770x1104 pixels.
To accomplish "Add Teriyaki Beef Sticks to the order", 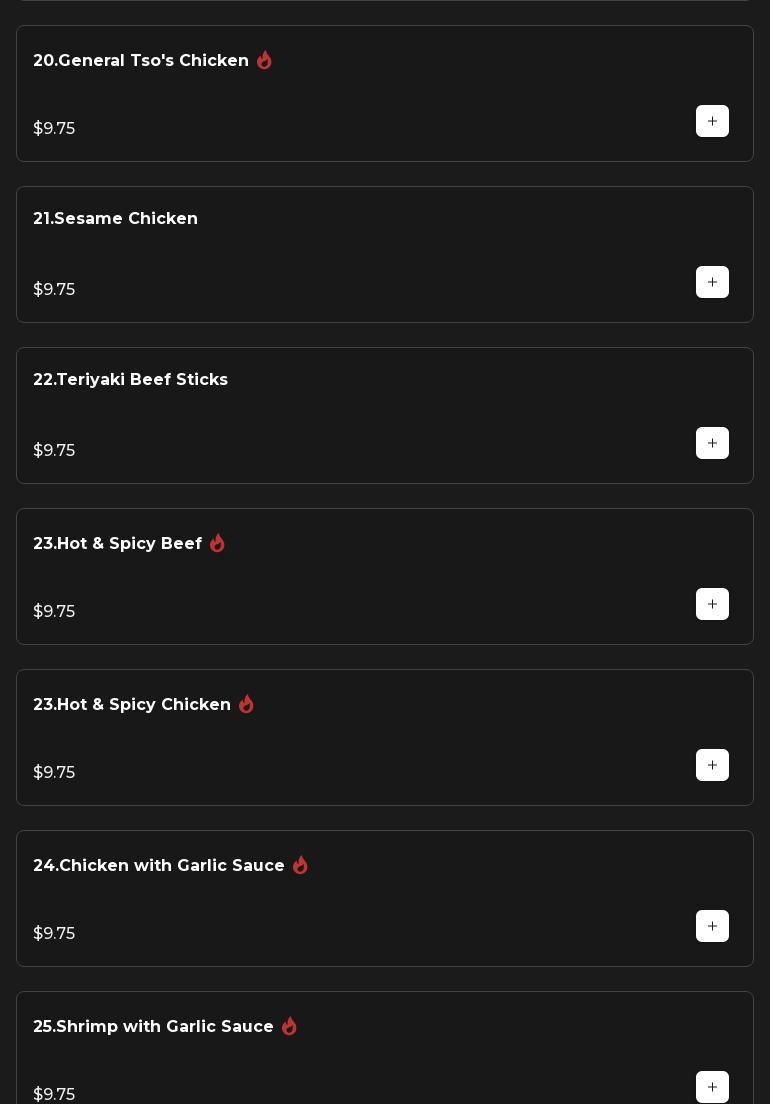I will tap(712, 443).
